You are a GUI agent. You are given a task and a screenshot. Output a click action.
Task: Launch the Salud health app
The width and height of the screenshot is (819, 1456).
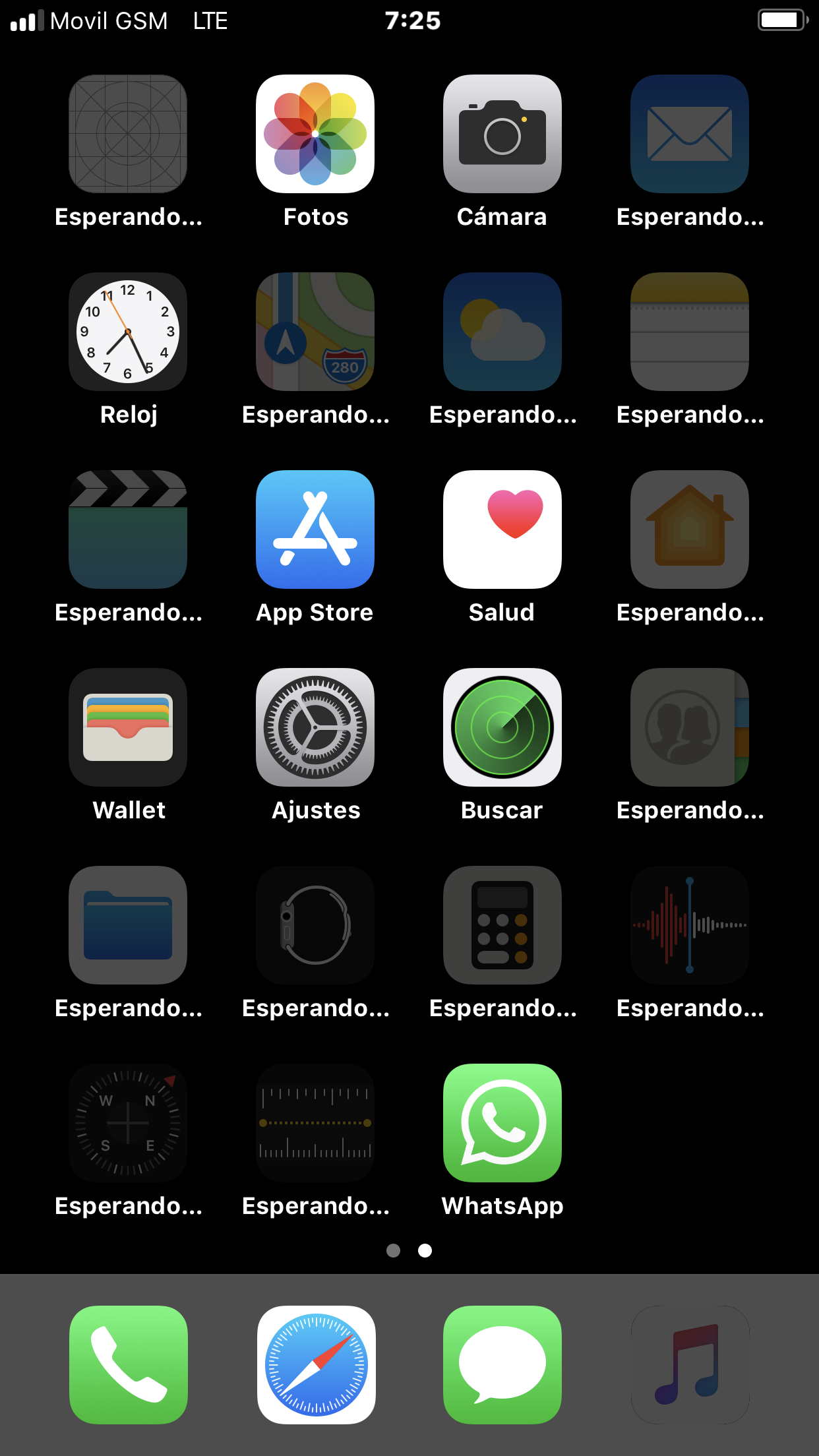[502, 530]
